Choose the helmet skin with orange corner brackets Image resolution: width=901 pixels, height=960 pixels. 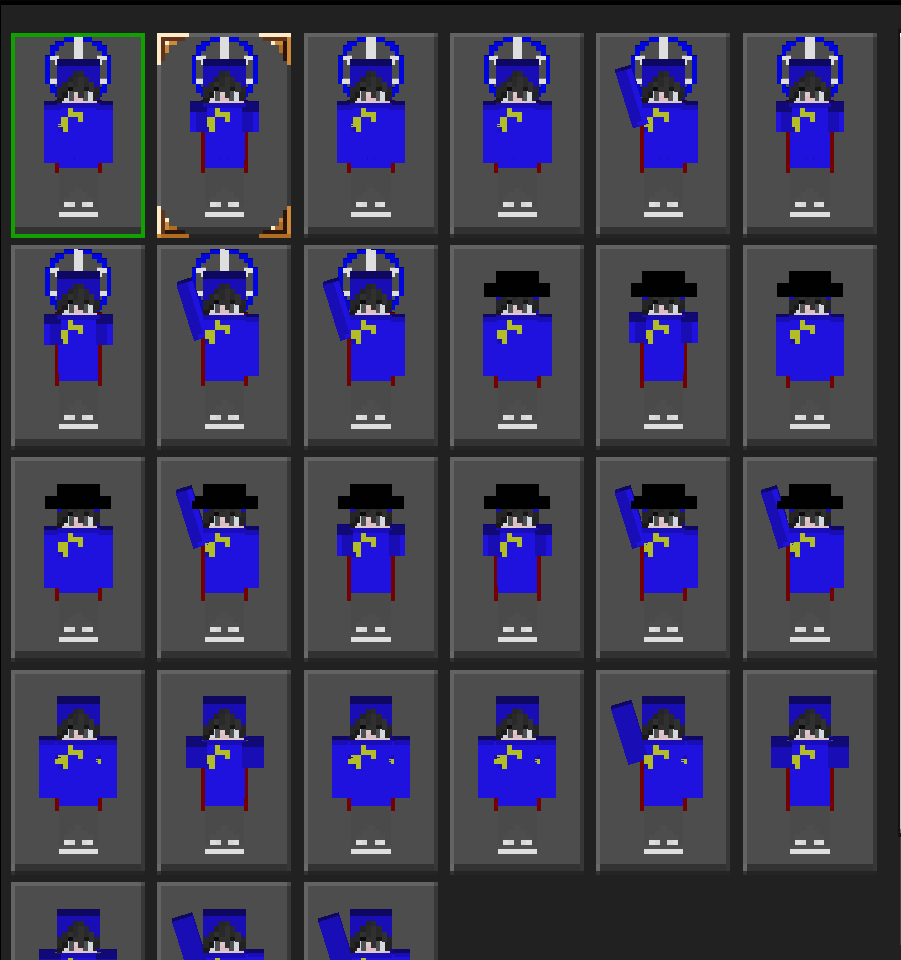click(224, 135)
